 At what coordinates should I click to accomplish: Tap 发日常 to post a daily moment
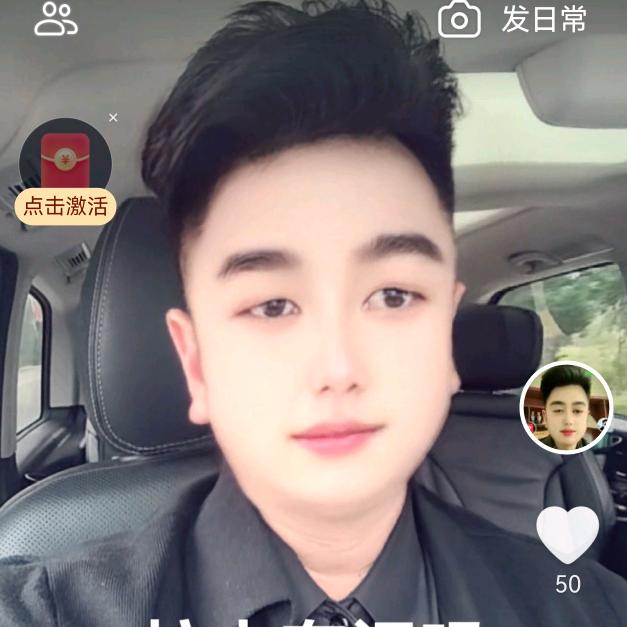[514, 19]
